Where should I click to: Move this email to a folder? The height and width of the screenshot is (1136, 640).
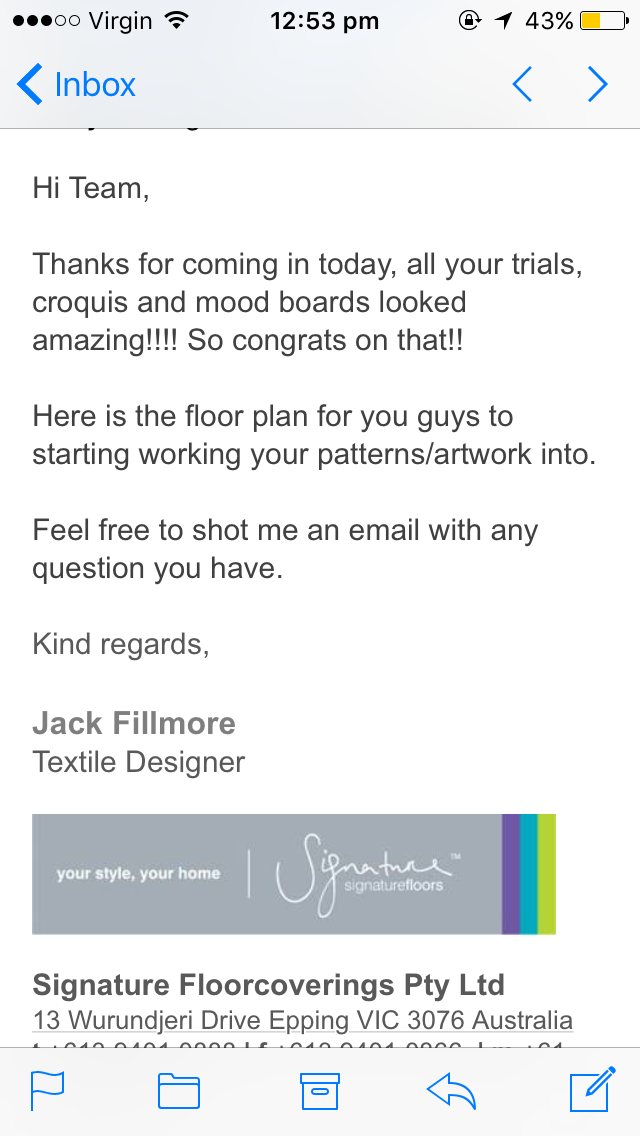pos(179,1090)
